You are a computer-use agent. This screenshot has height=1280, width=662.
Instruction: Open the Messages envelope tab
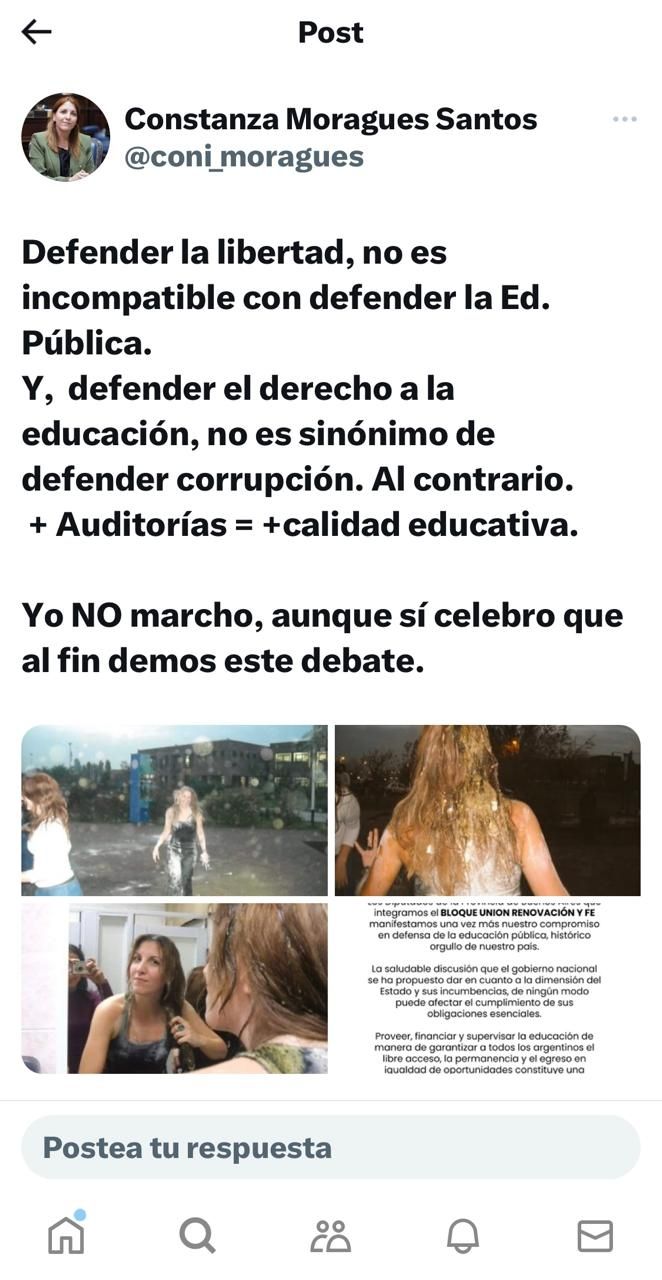(x=595, y=1236)
